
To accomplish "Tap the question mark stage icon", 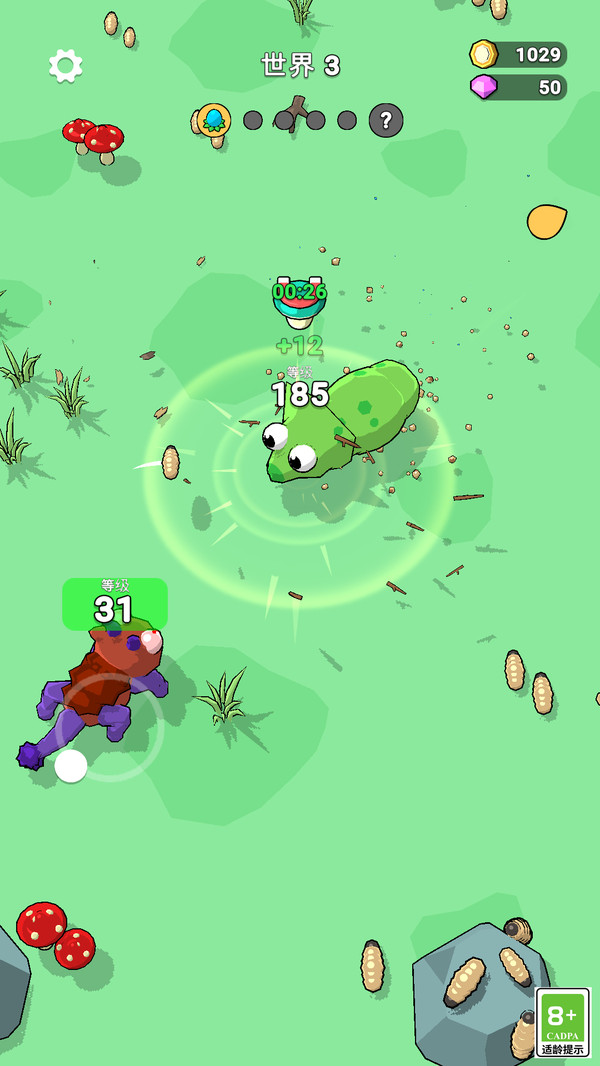I will tap(386, 120).
